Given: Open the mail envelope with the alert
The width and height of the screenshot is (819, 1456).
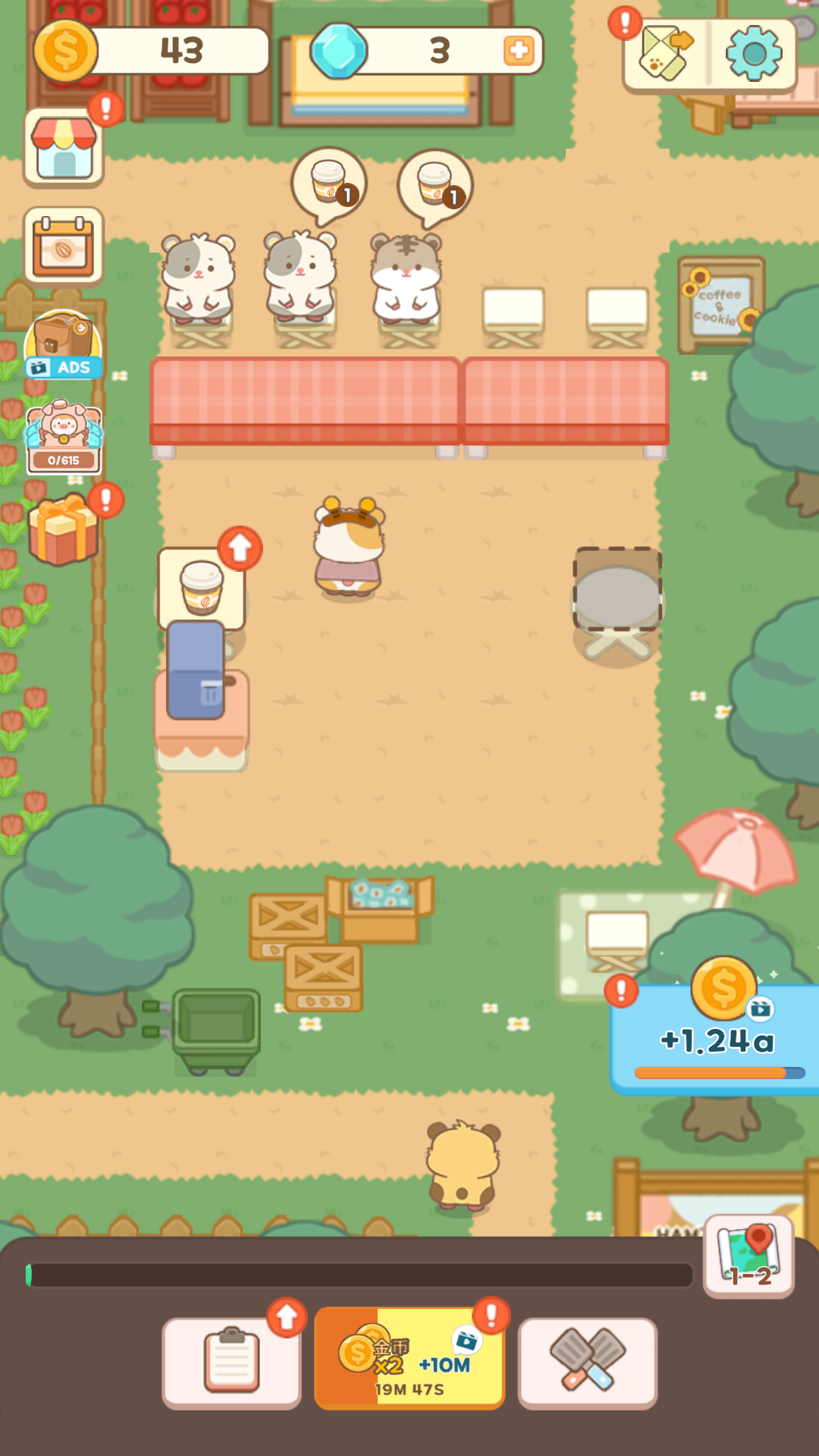Looking at the screenshot, I should pyautogui.click(x=664, y=53).
